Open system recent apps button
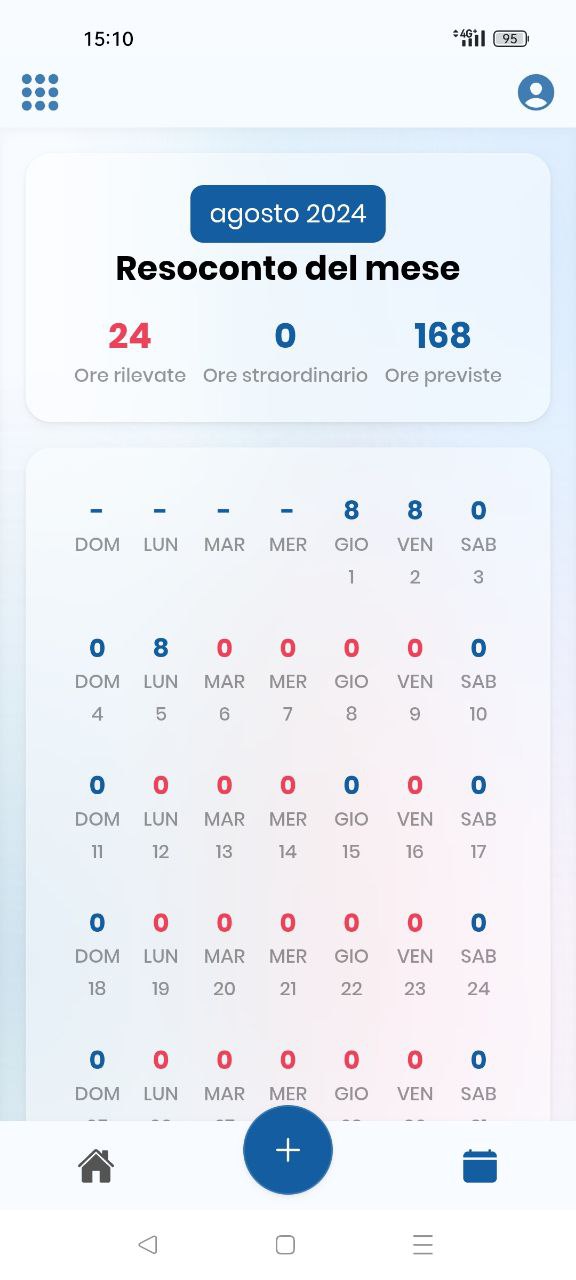 click(423, 1244)
